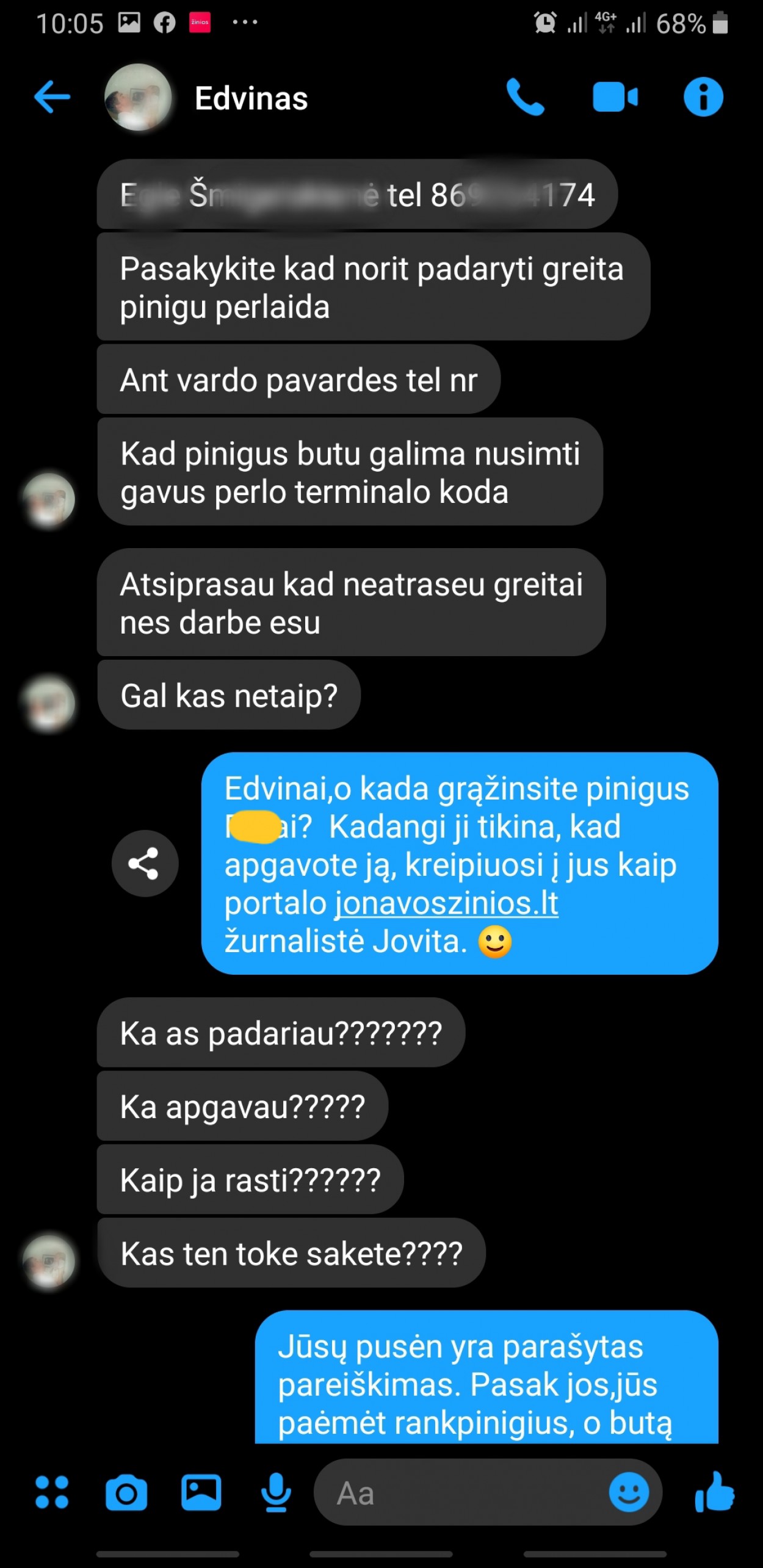Open the camera to take a photo
This screenshot has width=763, height=1568.
(x=126, y=1492)
